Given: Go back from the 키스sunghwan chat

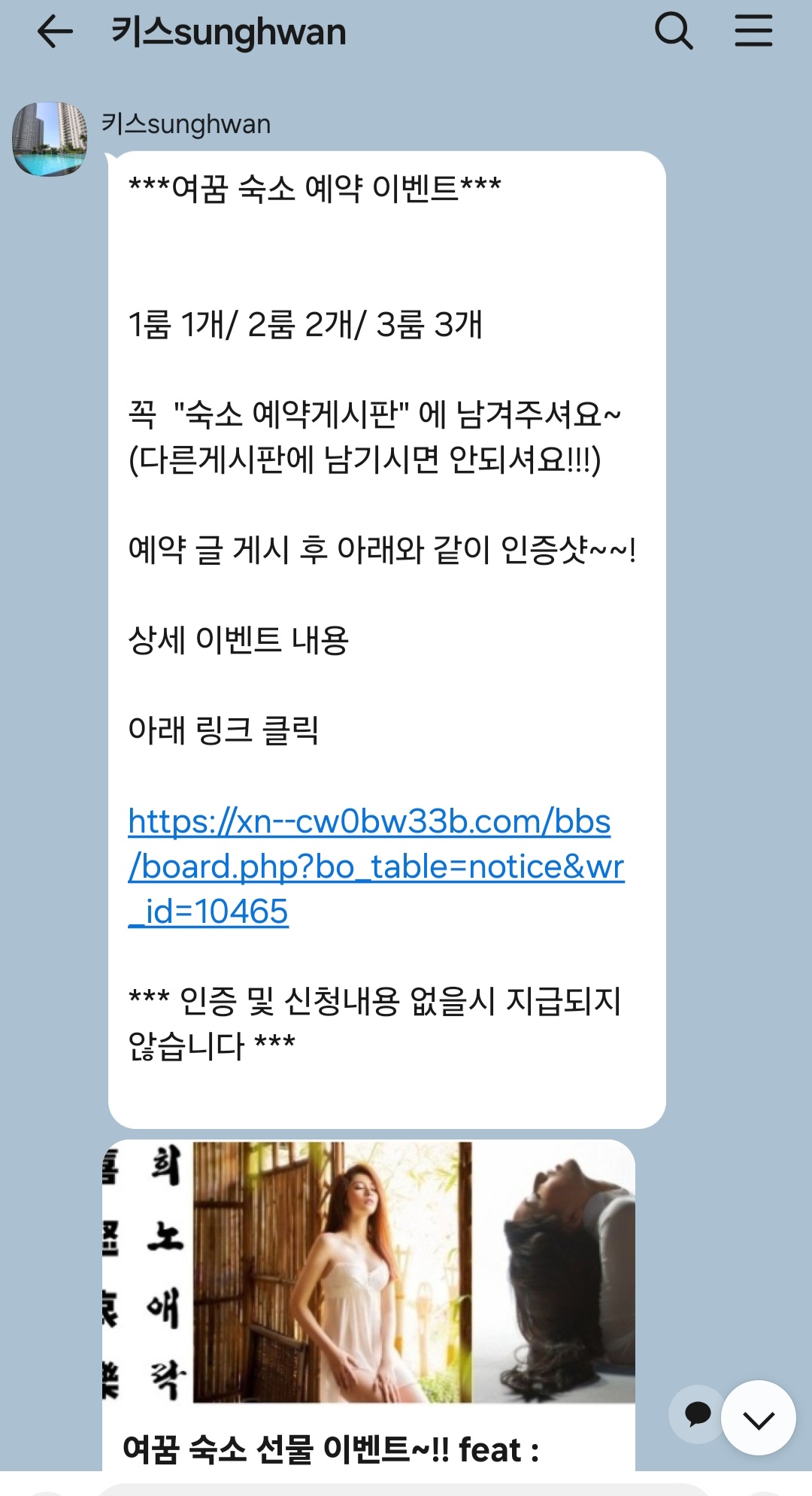Looking at the screenshot, I should coord(55,32).
